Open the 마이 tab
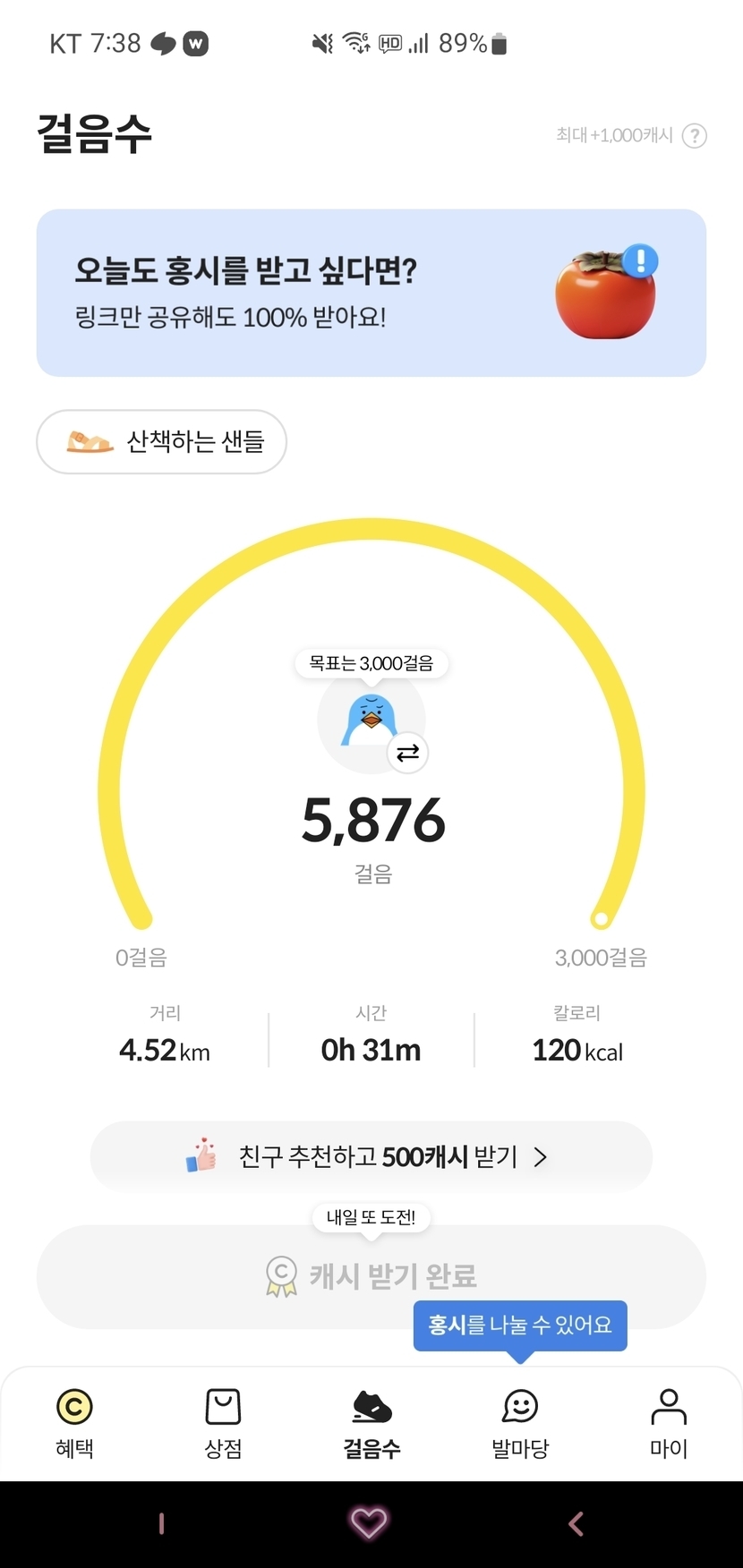This screenshot has width=743, height=1568. (668, 1423)
